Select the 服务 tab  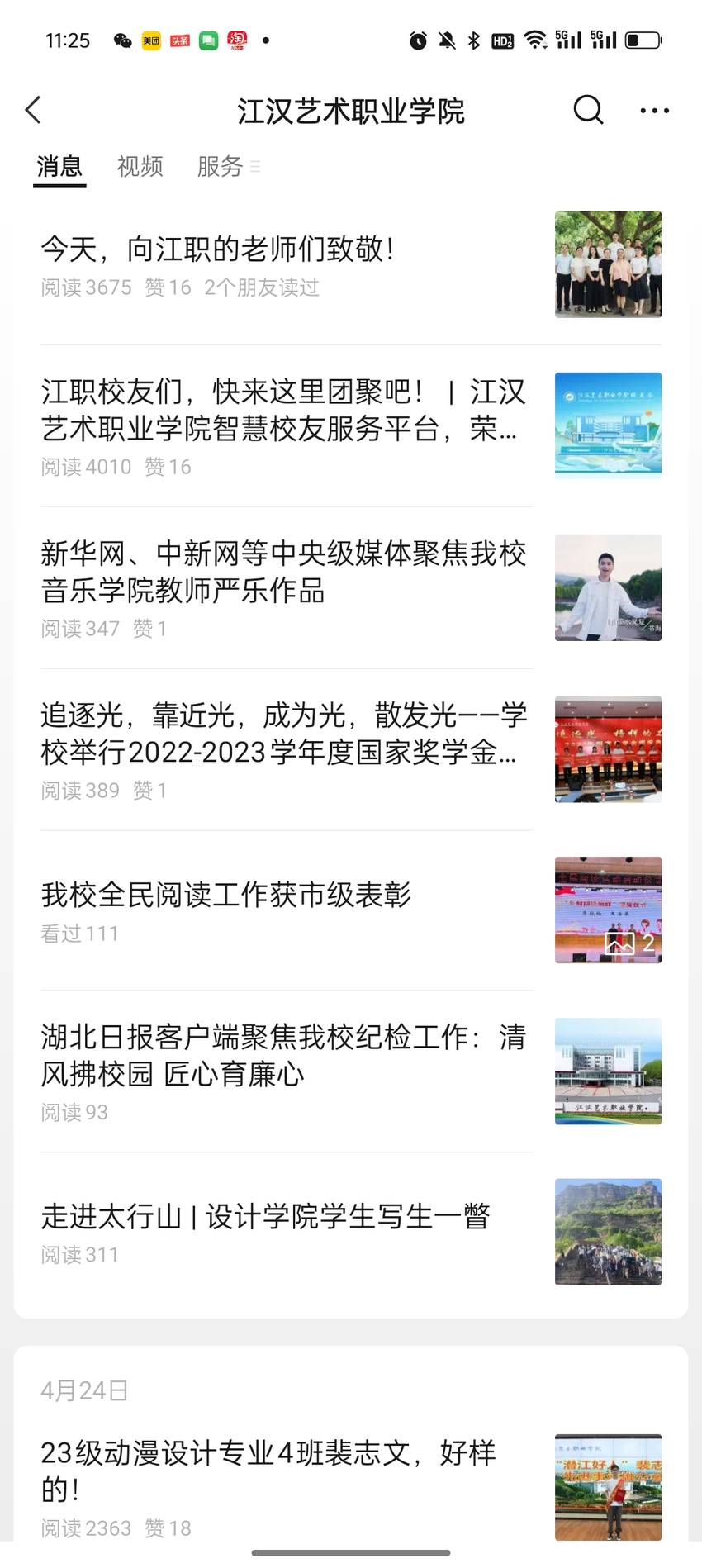point(221,167)
